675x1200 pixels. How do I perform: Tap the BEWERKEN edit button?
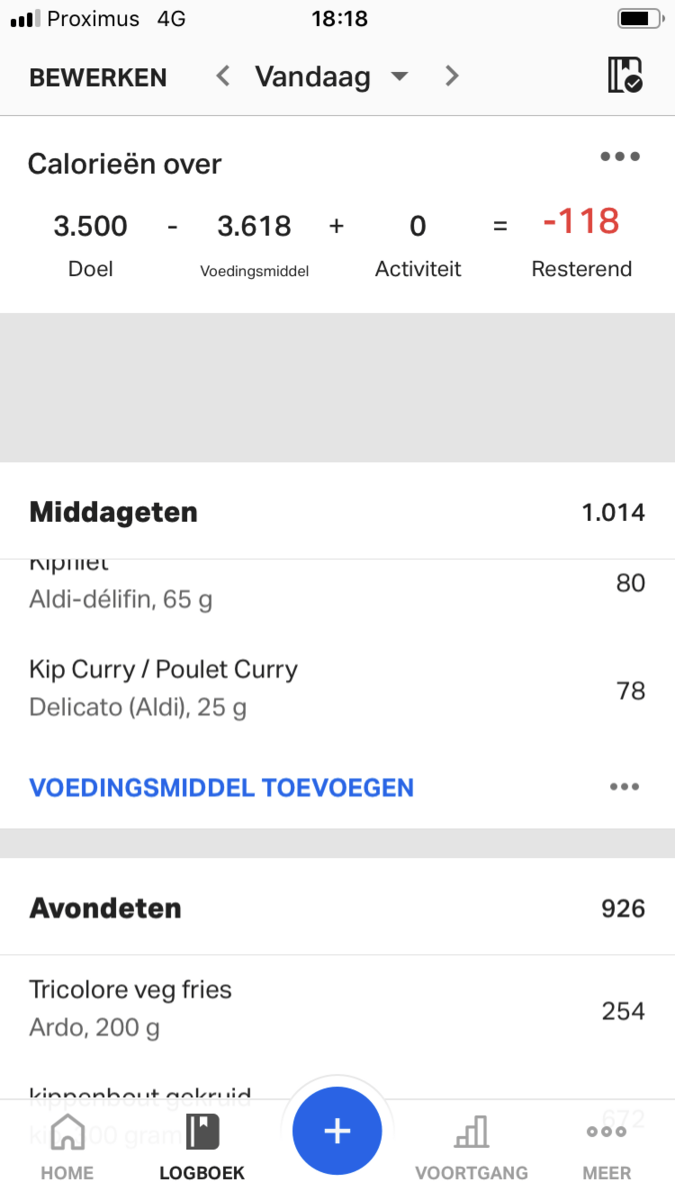tap(98, 77)
